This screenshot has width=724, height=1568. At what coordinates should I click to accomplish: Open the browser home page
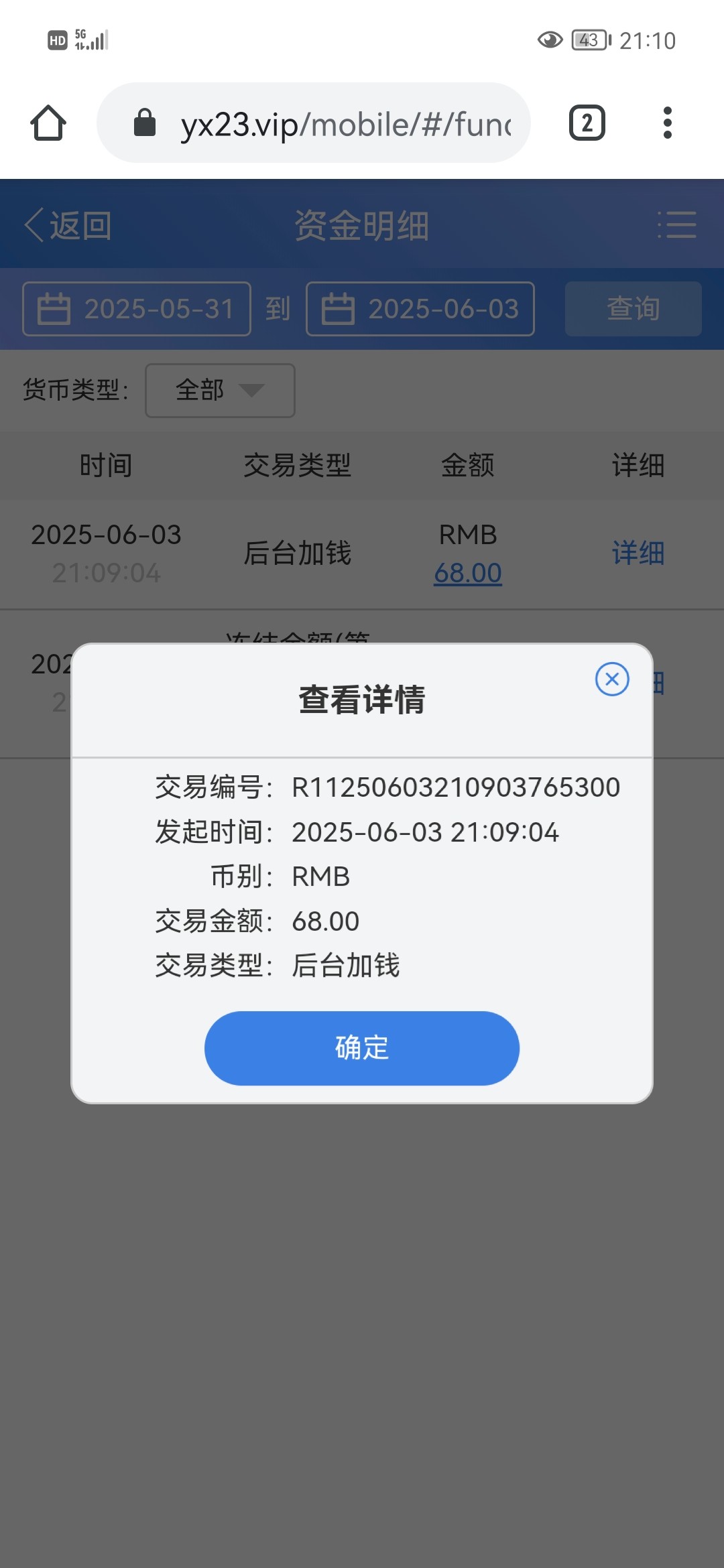48,123
